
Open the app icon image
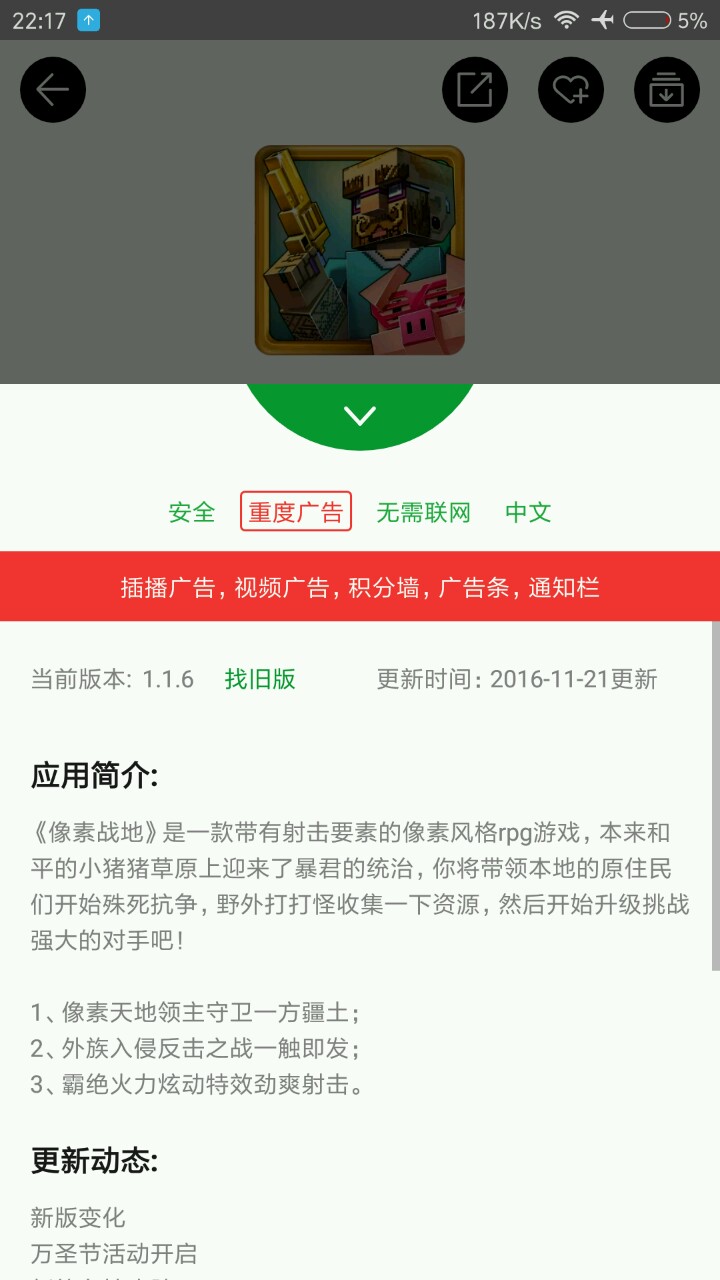360,250
